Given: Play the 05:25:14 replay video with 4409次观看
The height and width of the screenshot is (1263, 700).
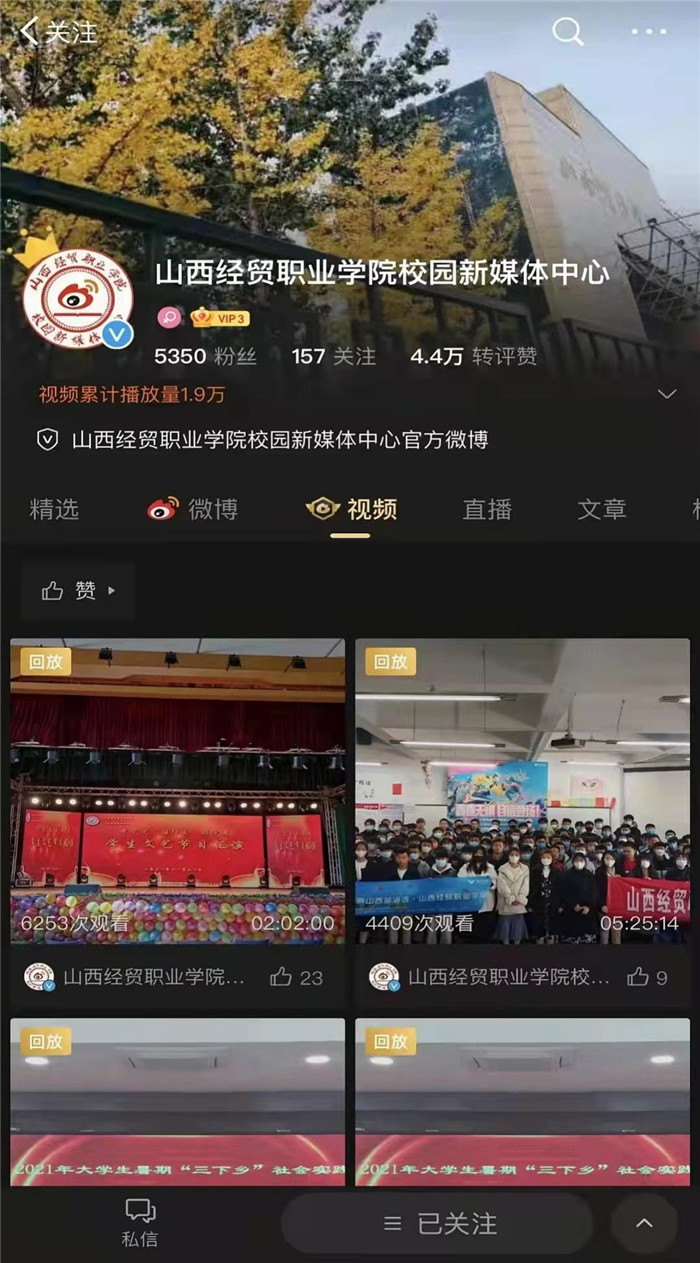Looking at the screenshot, I should coord(522,790).
